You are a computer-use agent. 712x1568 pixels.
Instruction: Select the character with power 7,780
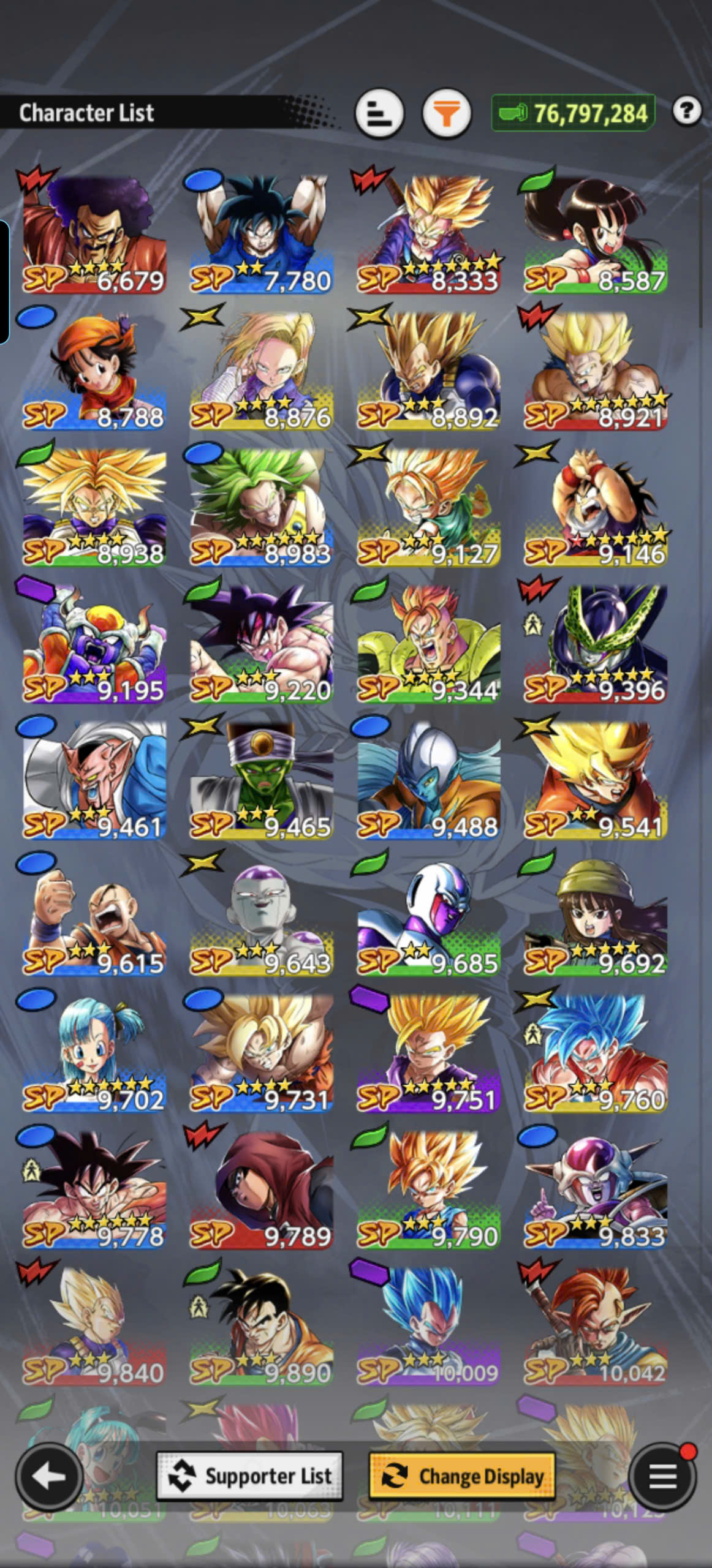pyautogui.click(x=261, y=234)
